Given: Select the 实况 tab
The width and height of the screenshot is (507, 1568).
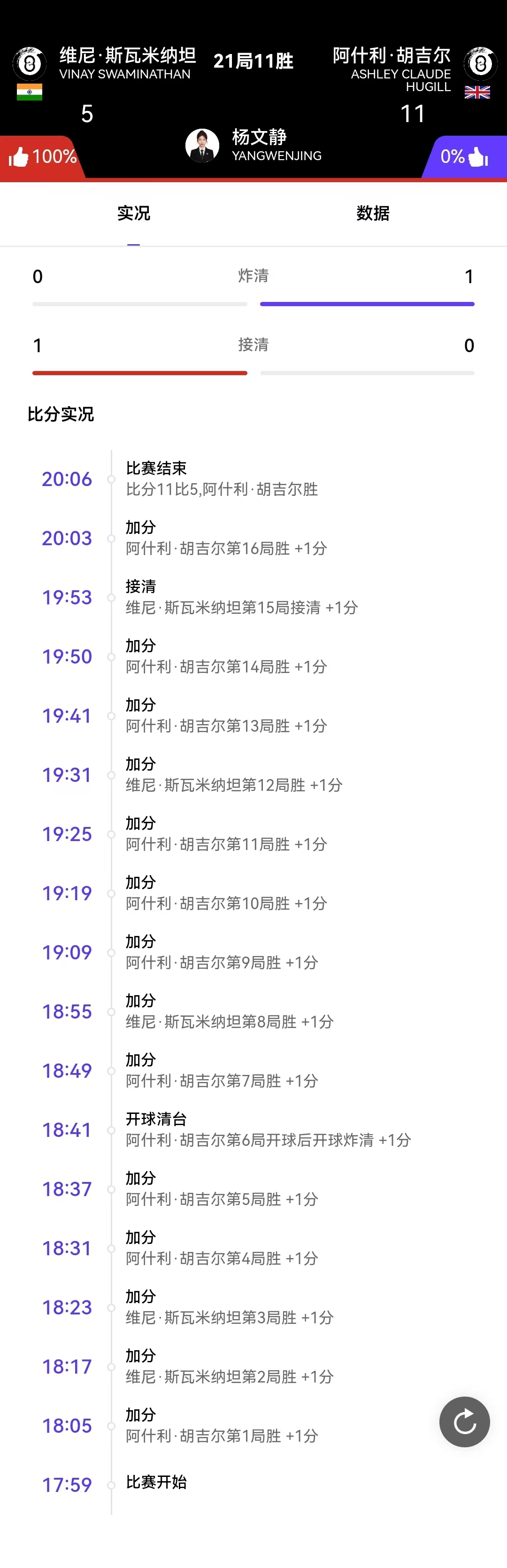Looking at the screenshot, I should click(134, 214).
